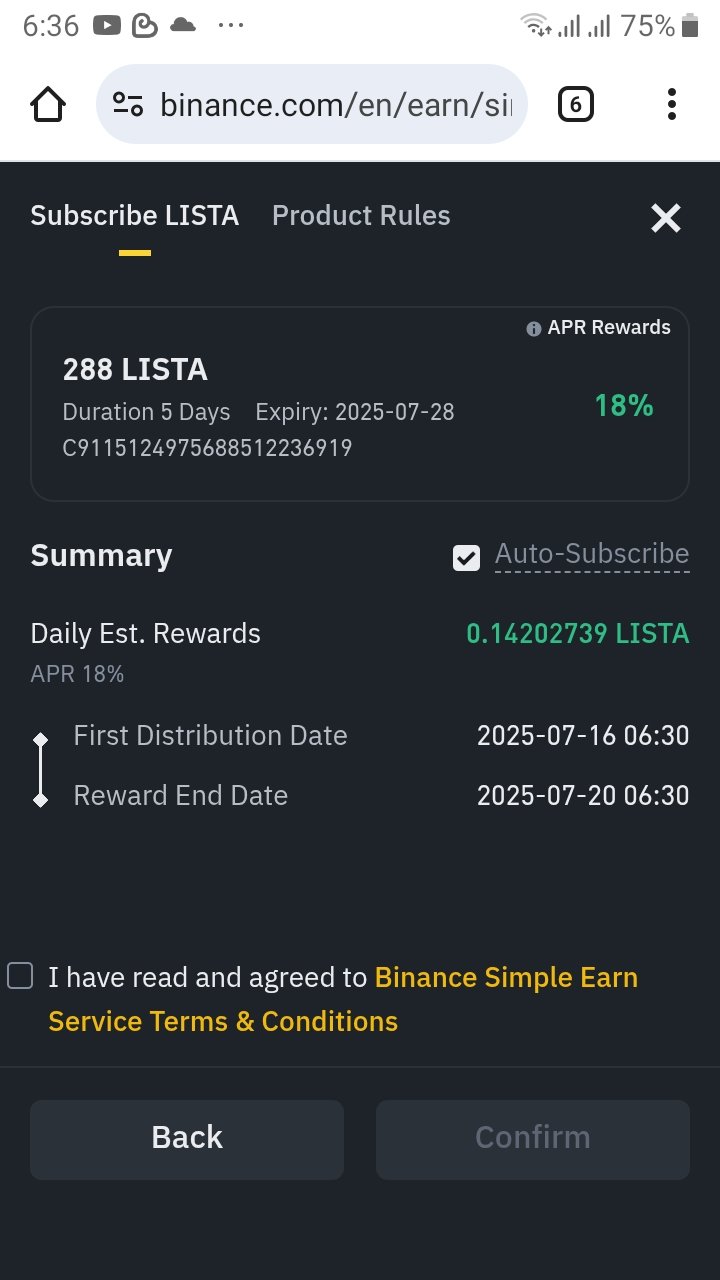Open Binance Simple Earn Service Terms & Conditions
The height and width of the screenshot is (1280, 720).
pos(343,999)
